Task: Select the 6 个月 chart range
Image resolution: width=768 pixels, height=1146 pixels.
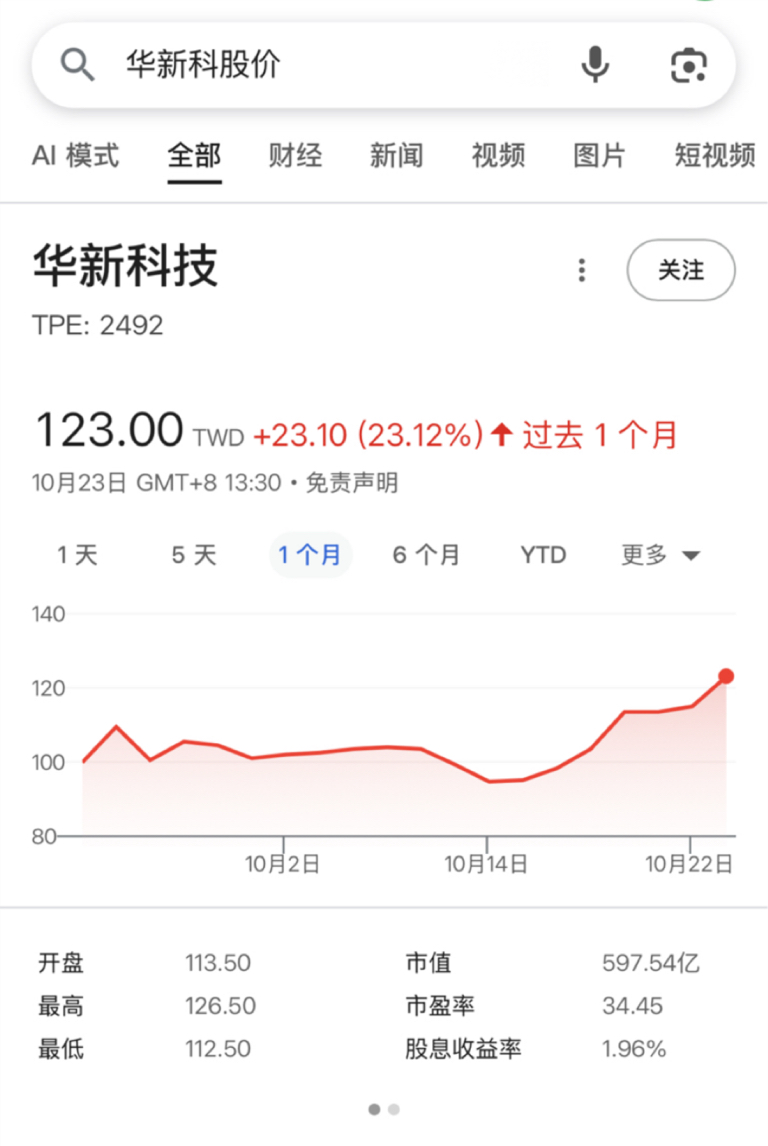Action: [426, 555]
